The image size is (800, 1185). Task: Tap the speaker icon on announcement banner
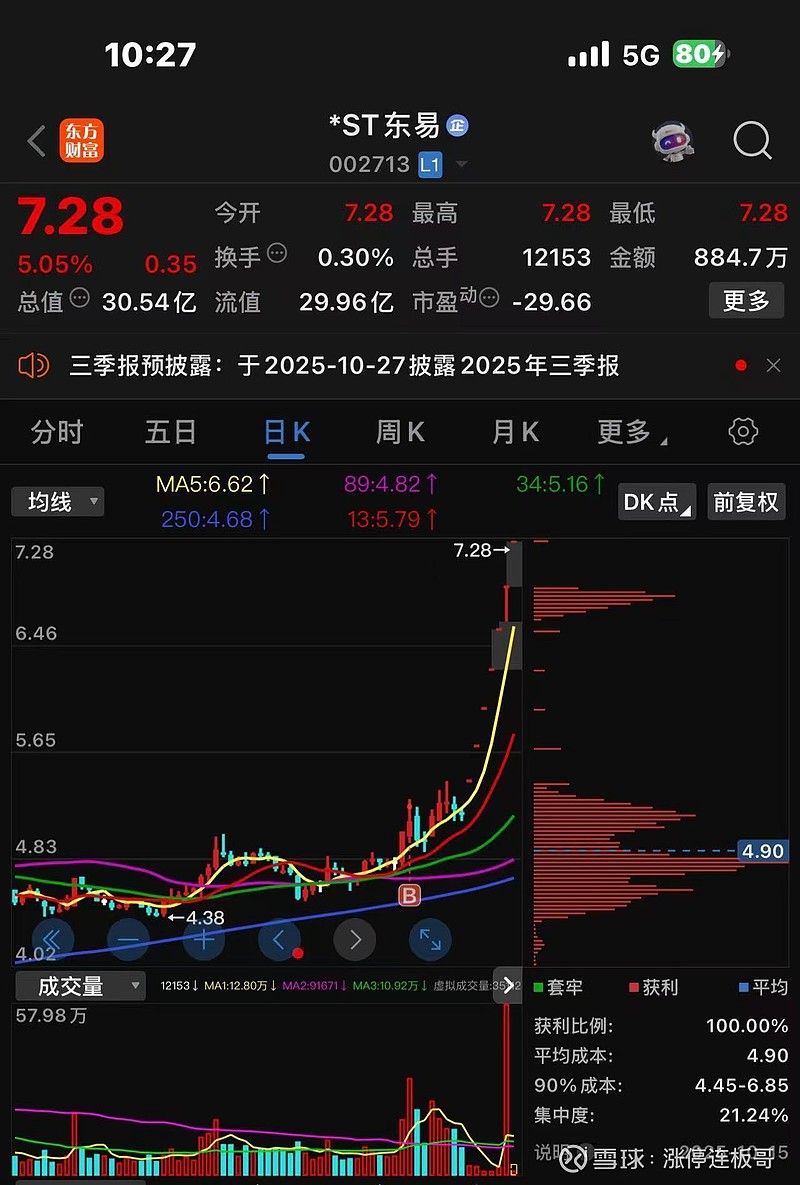coord(36,366)
